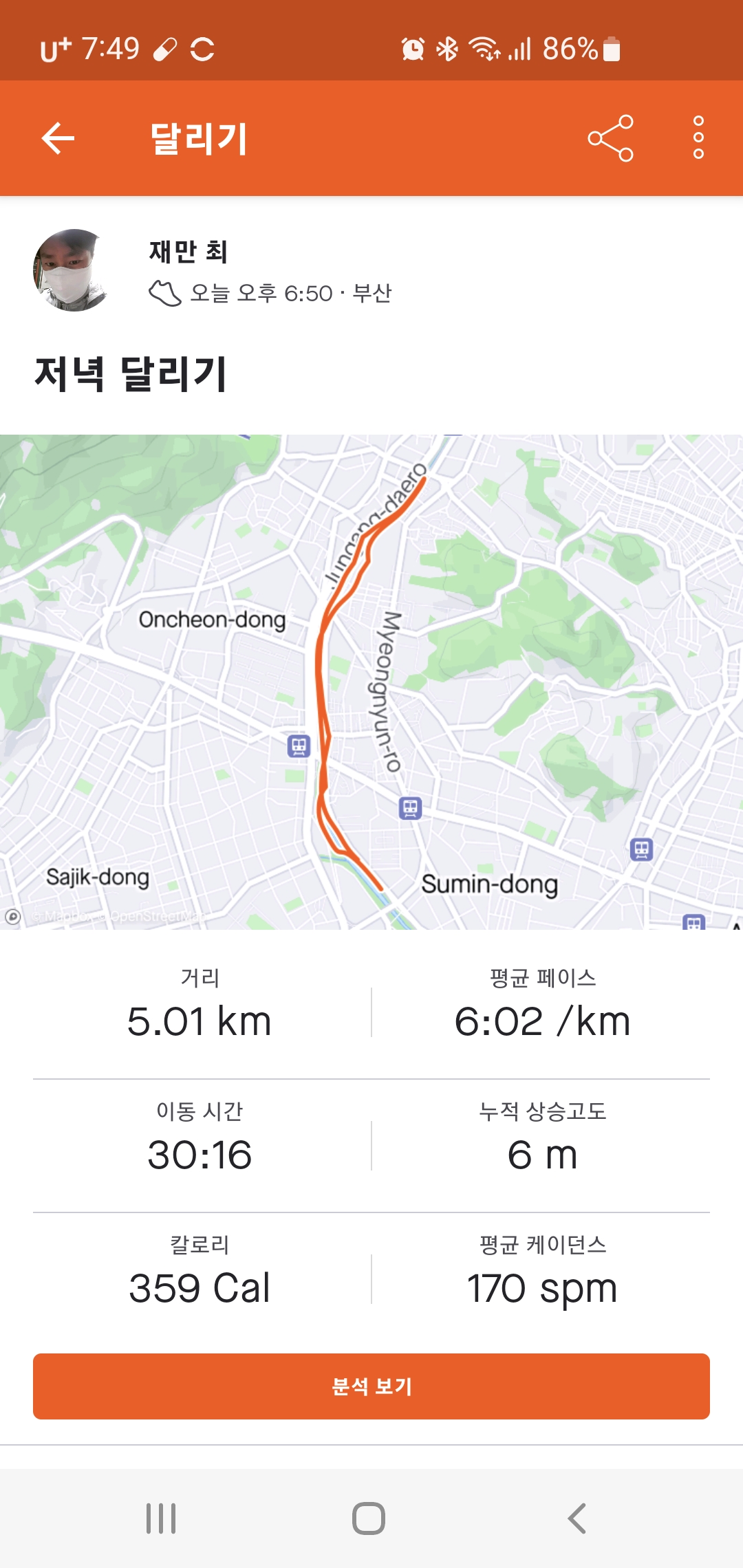743x1568 pixels.
Task: Go back using the app bar arrow
Action: [58, 138]
